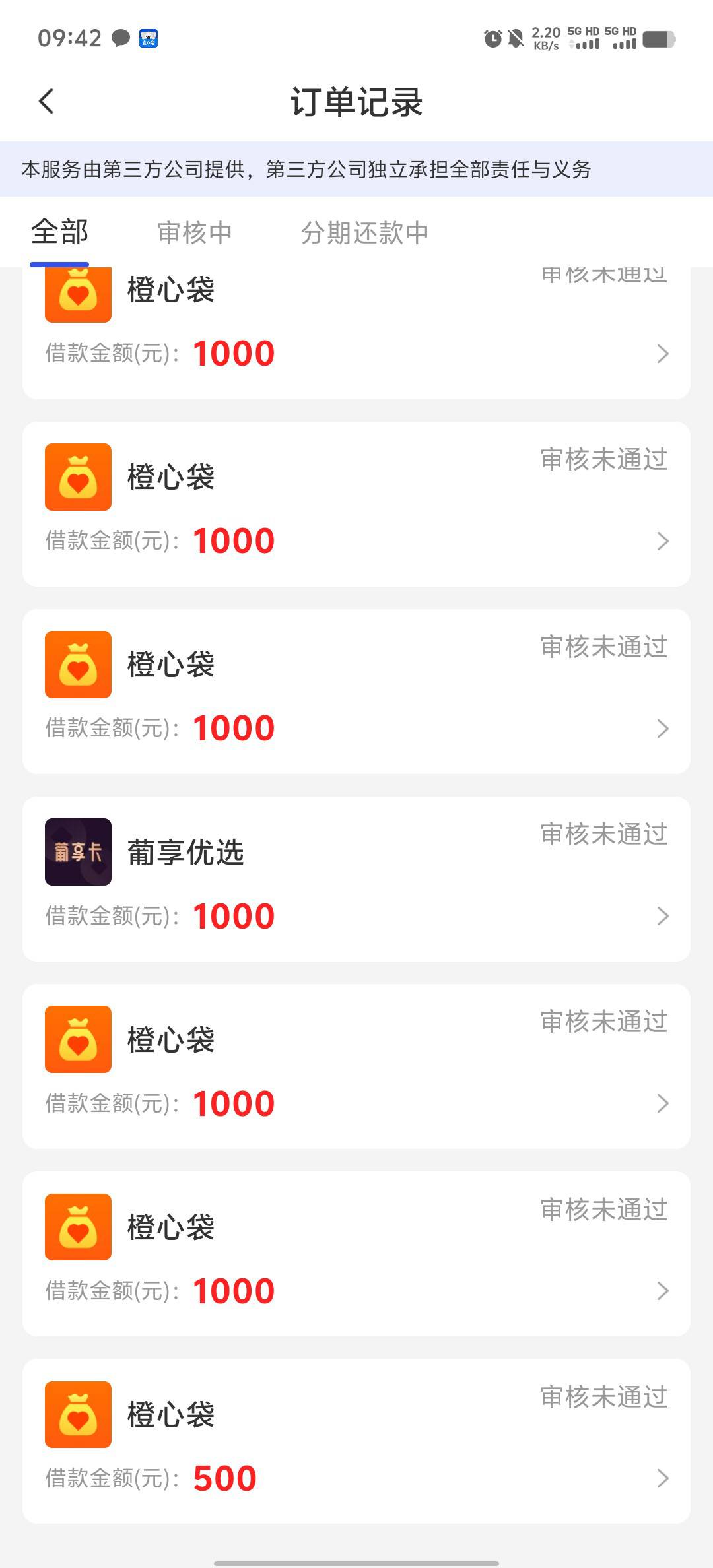Switch to the 审核中 tab
This screenshot has width=713, height=1568.
(x=195, y=233)
